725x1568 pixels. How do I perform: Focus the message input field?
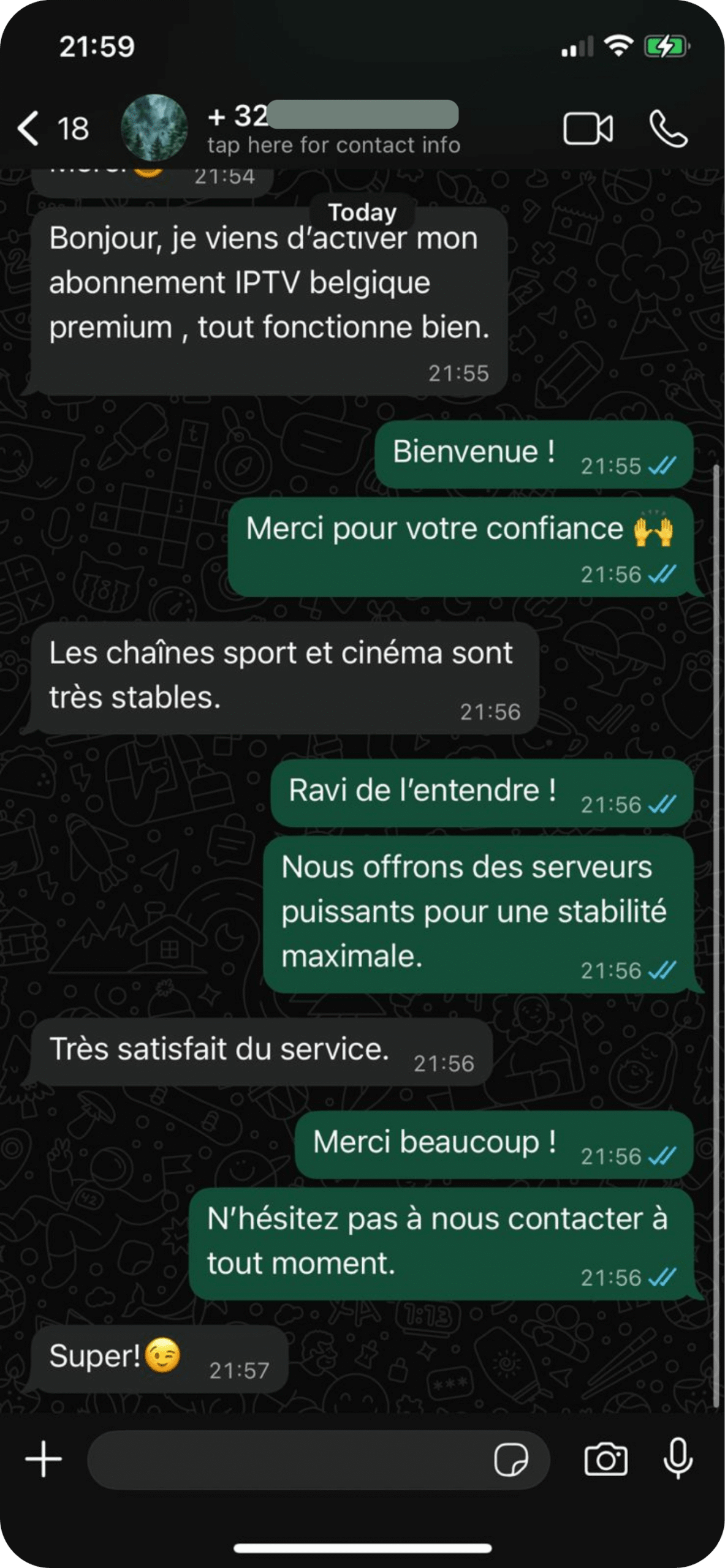288,1460
